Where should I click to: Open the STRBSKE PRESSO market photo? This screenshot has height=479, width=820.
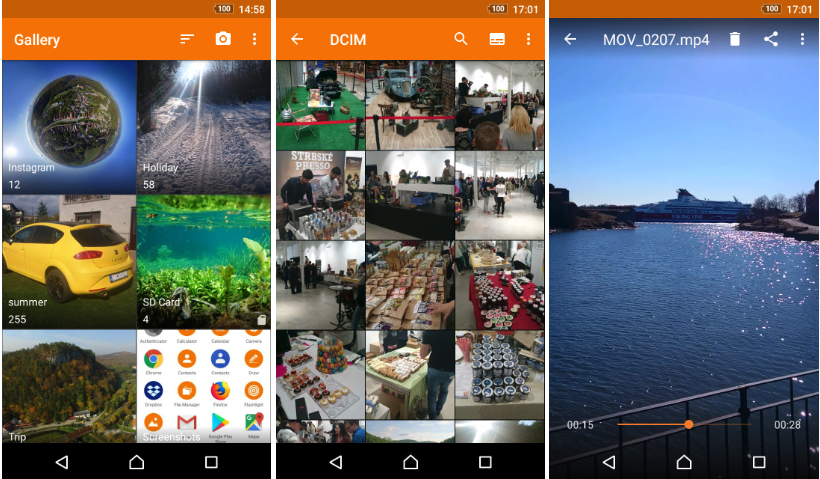(x=319, y=194)
